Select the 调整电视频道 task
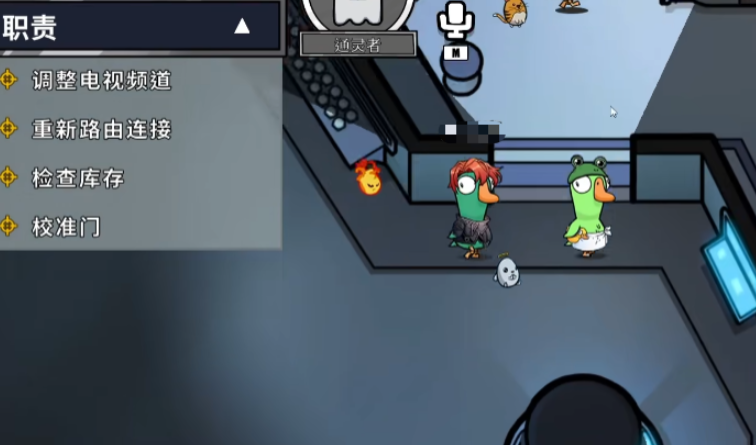 click(x=101, y=80)
